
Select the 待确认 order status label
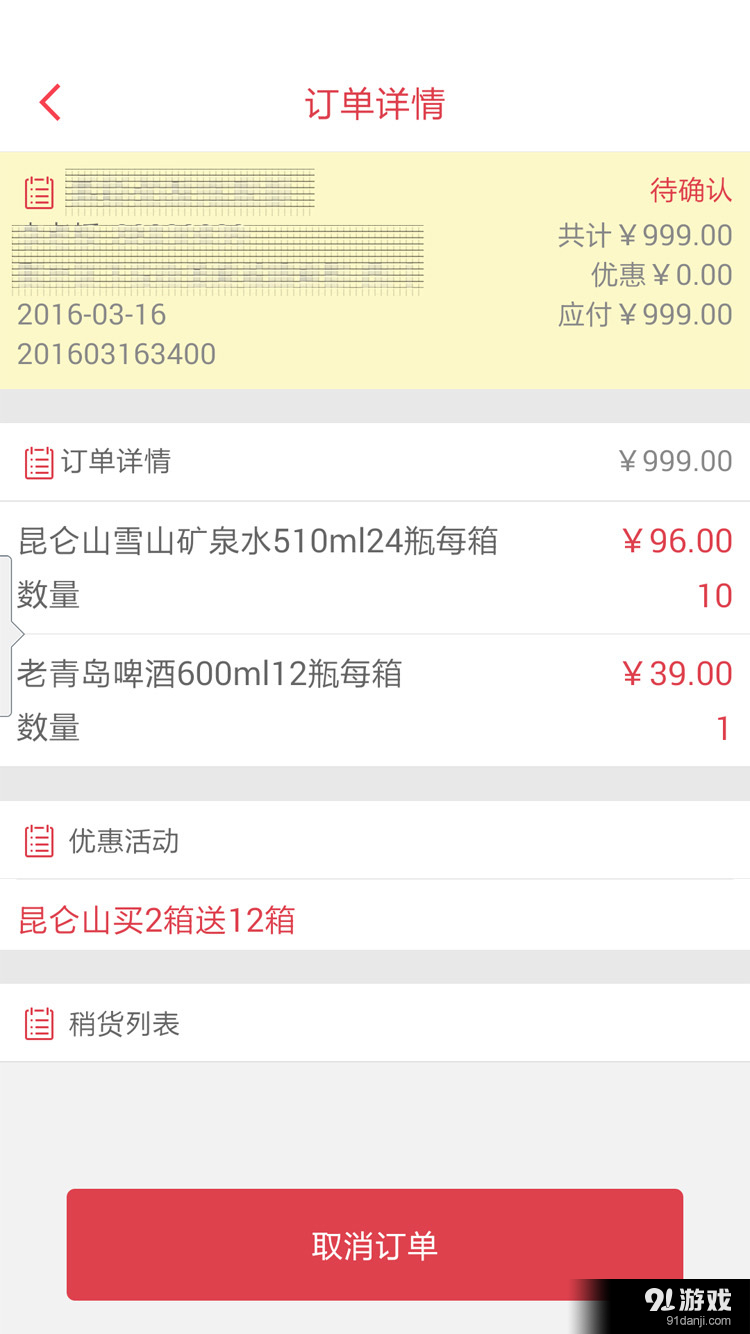(692, 190)
